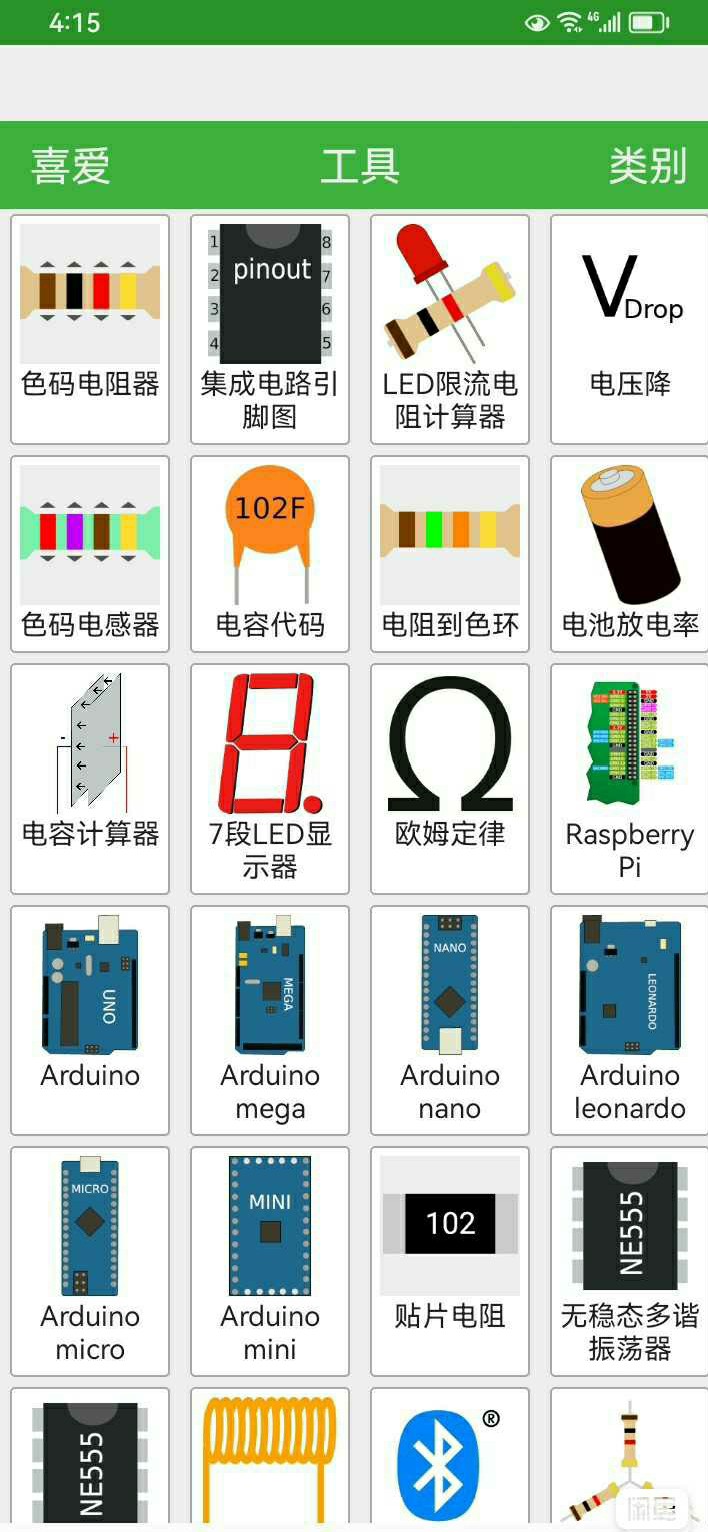Open the Arduino UNO tile
Viewport: 708px width, 1532px height.
[x=90, y=1019]
